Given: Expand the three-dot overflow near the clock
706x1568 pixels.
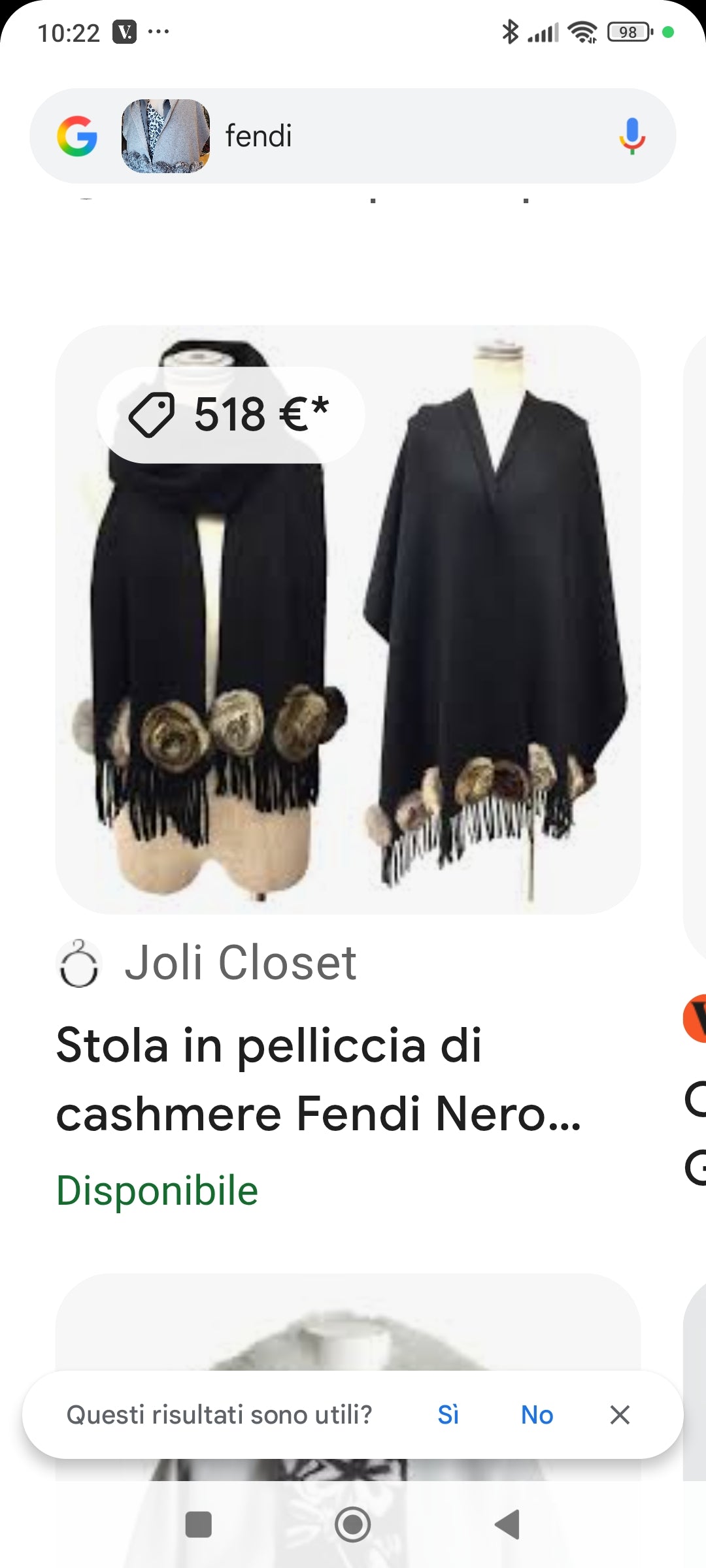Looking at the screenshot, I should (x=157, y=31).
